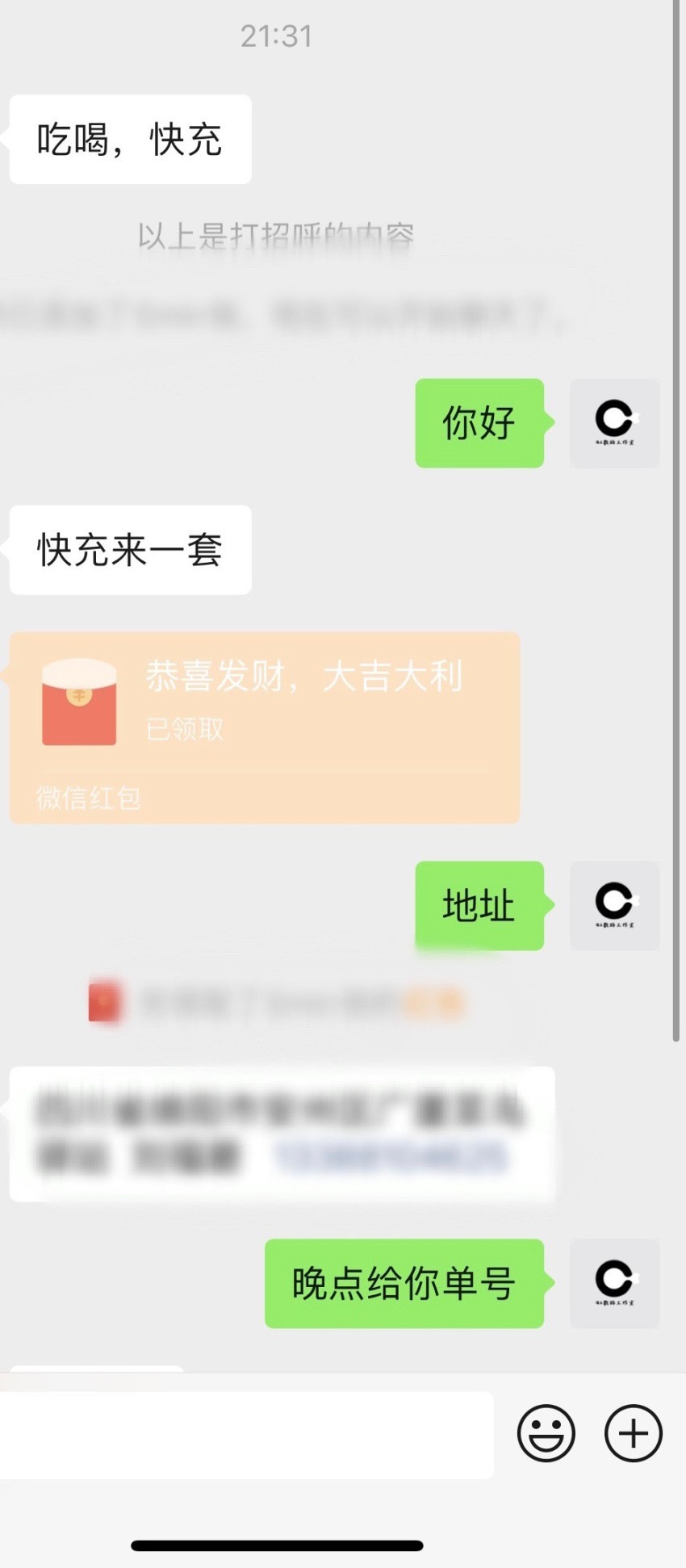Tap the blurred phone number link
The width and height of the screenshot is (686, 1568).
pos(391,1156)
